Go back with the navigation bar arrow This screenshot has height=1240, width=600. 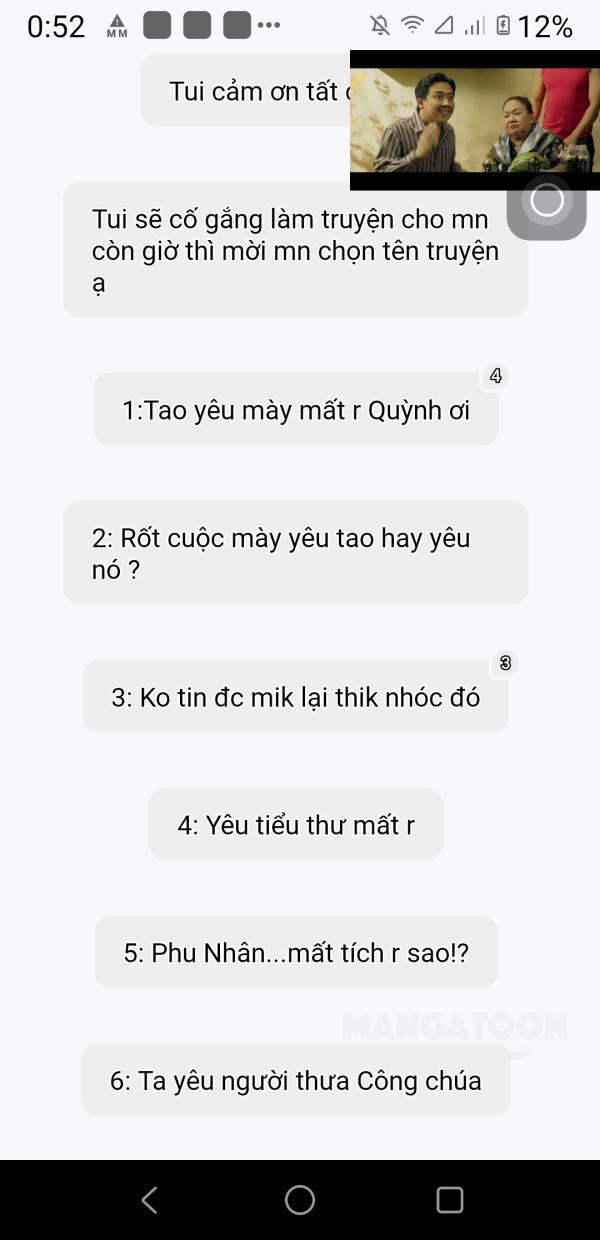[150, 1199]
